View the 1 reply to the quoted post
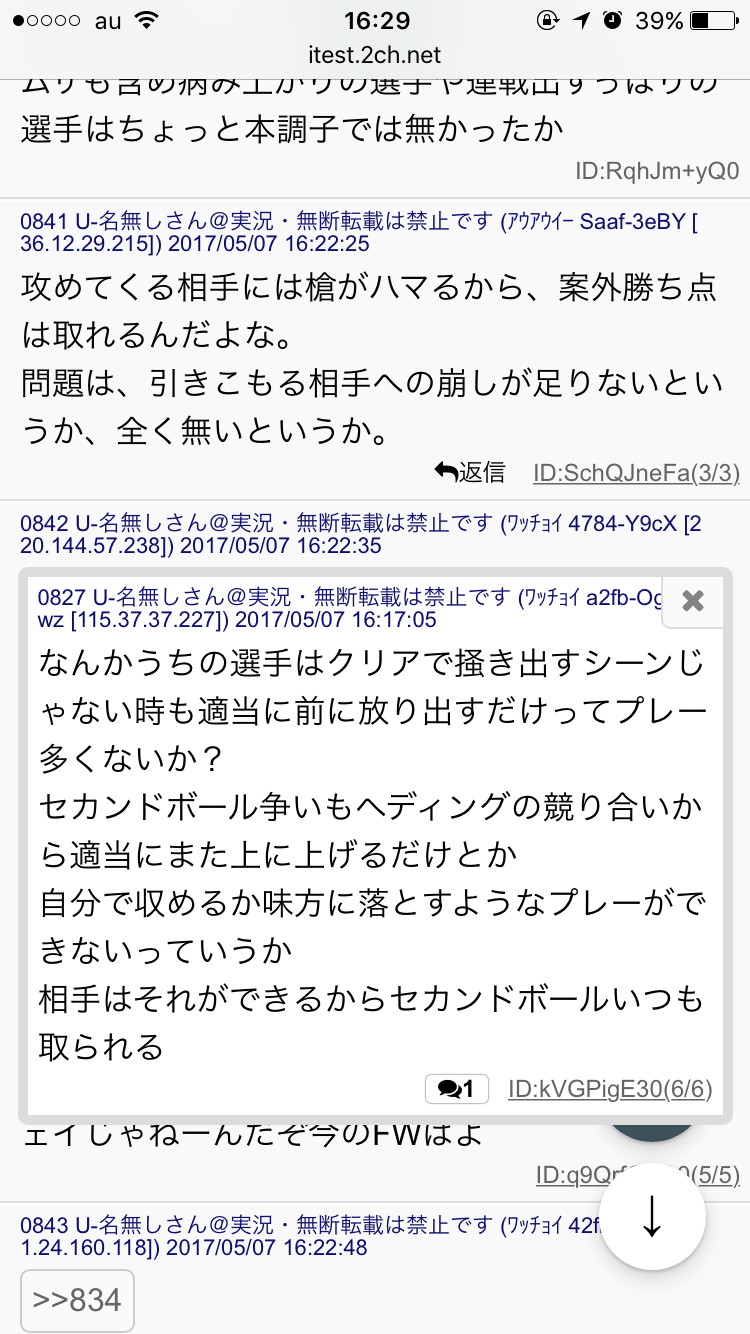 (x=457, y=1089)
